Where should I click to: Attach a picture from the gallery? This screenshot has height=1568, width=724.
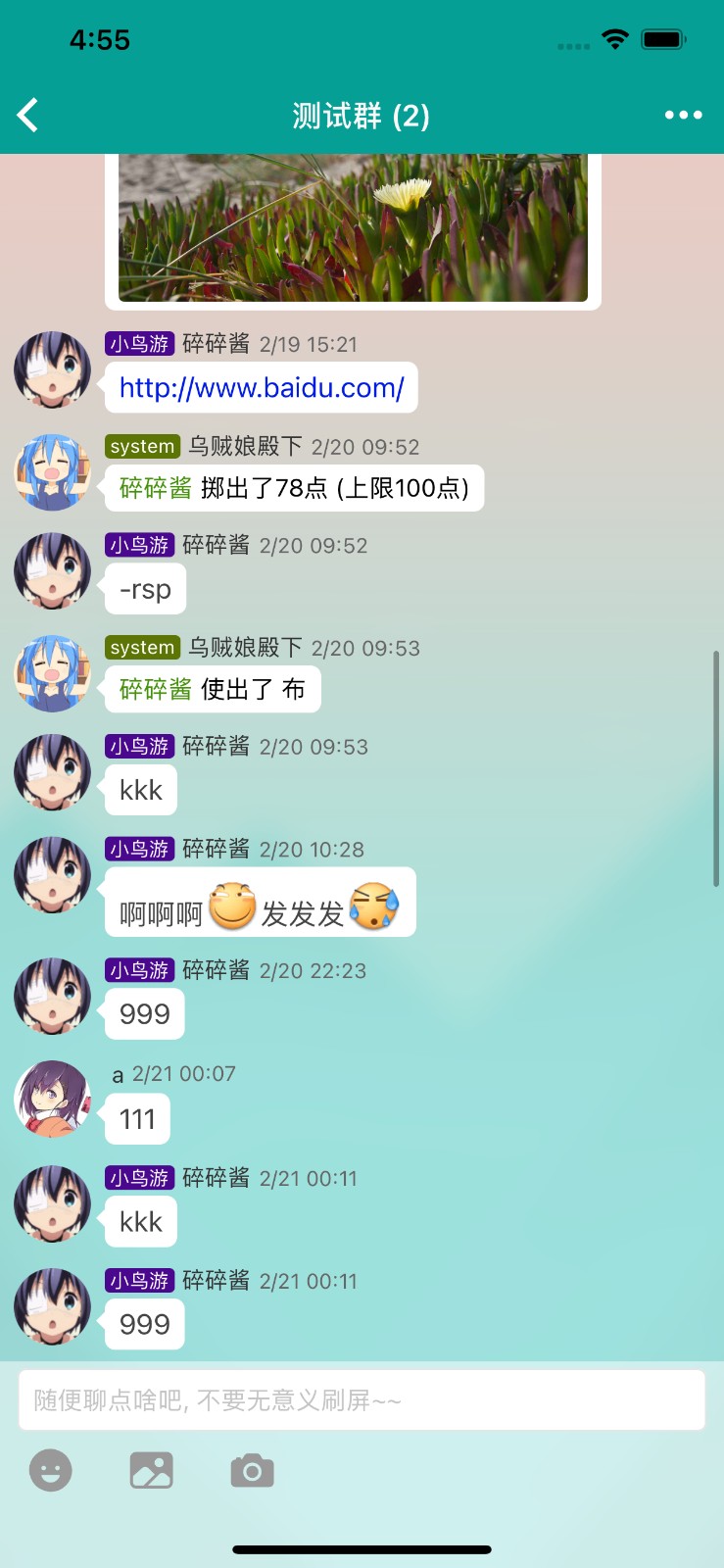pos(152,1471)
